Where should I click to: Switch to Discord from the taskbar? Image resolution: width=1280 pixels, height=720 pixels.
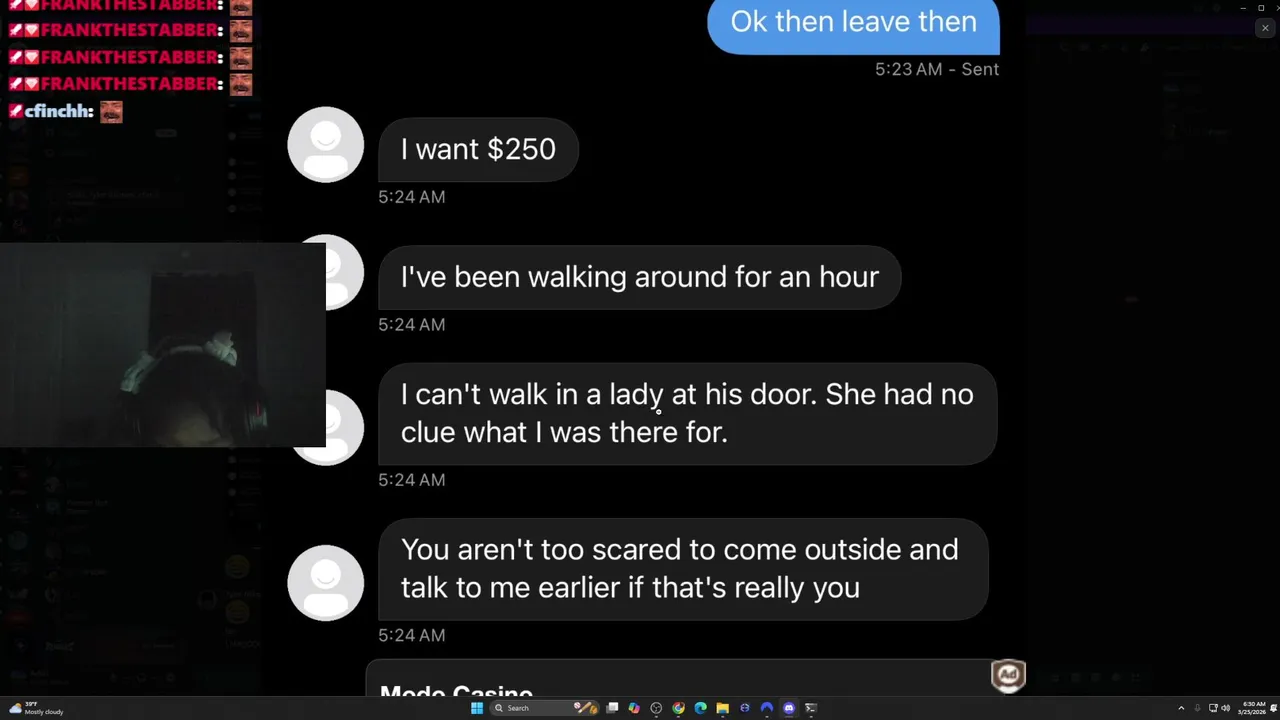coord(789,708)
